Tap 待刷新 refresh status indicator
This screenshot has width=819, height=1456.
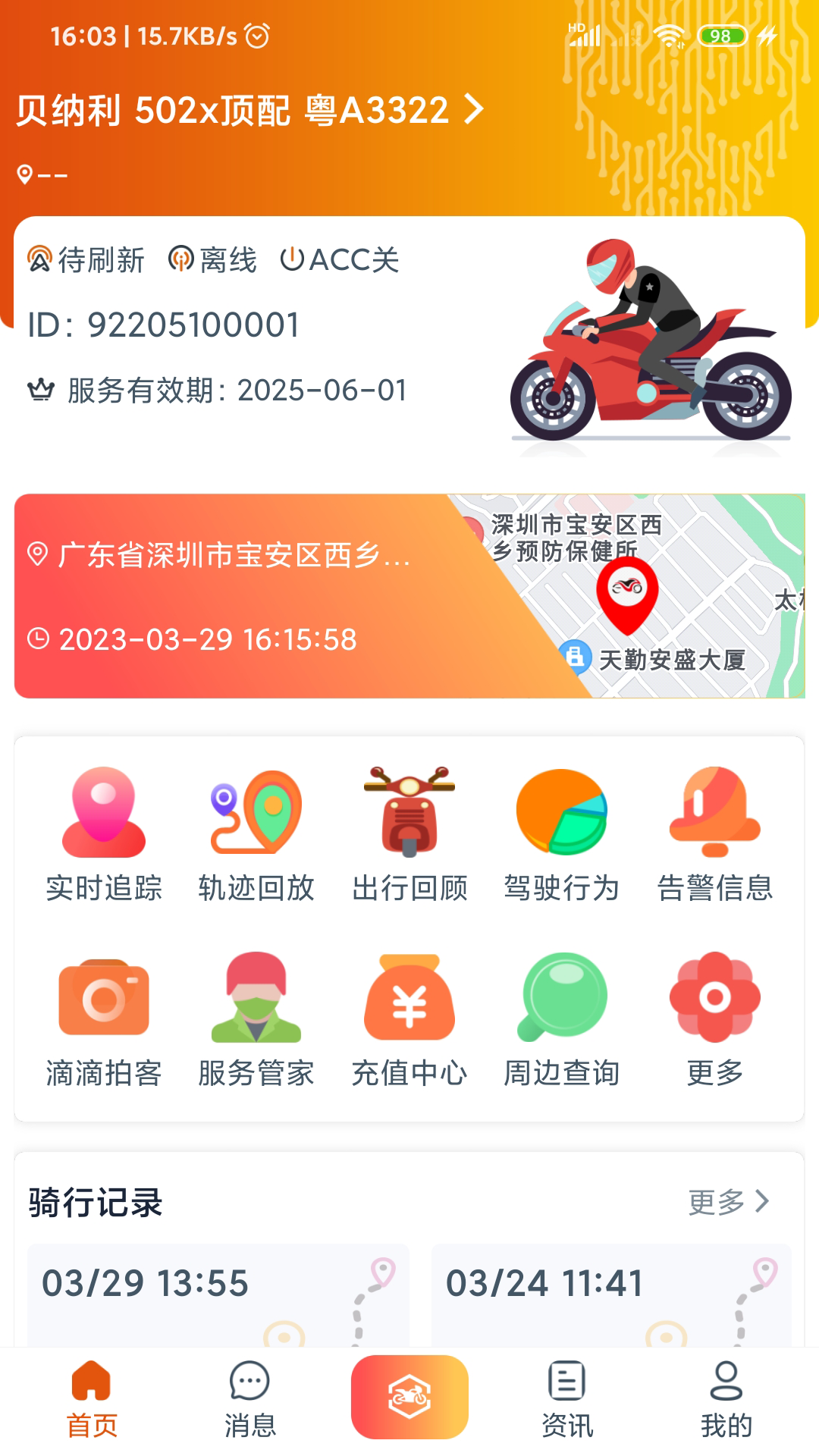(89, 260)
